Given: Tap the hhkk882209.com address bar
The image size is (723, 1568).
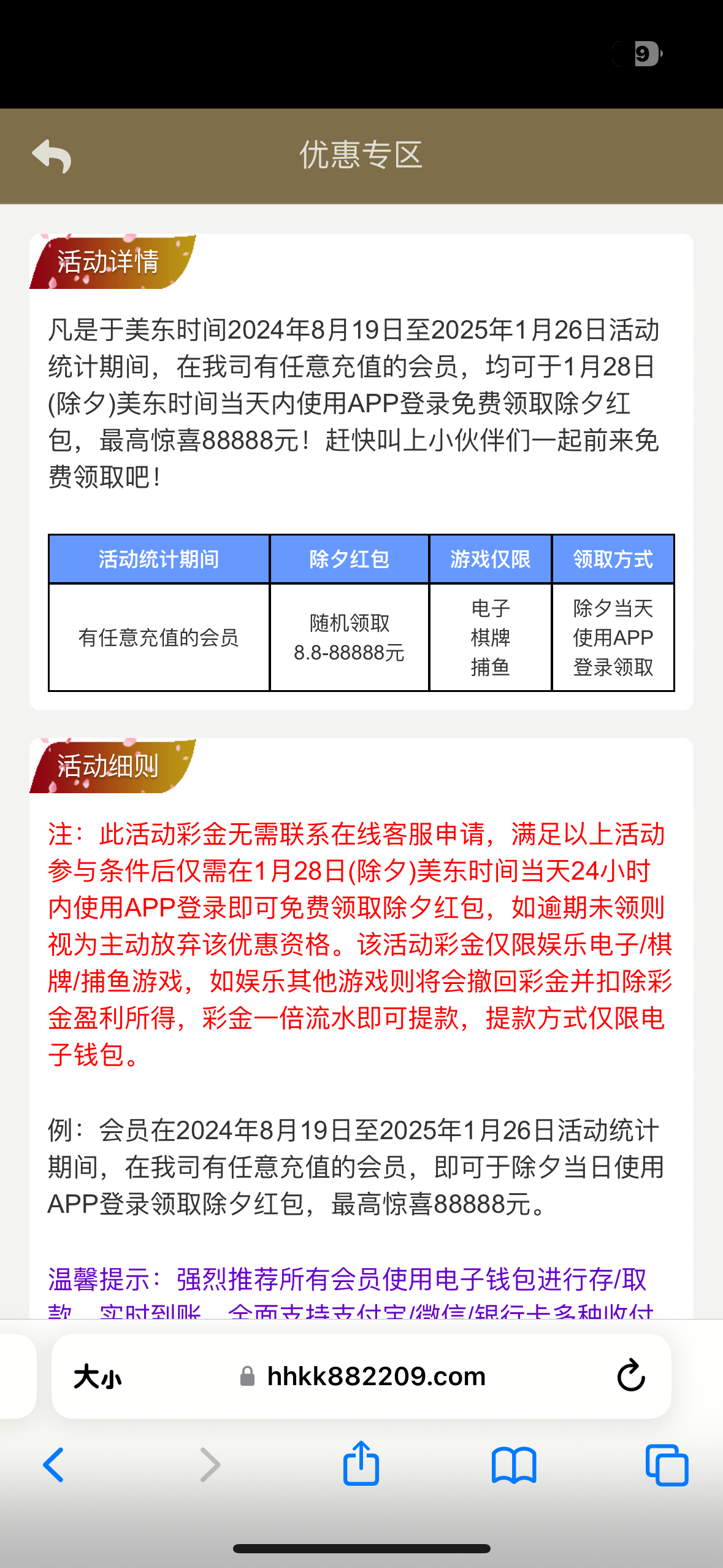Looking at the screenshot, I should click(375, 1377).
